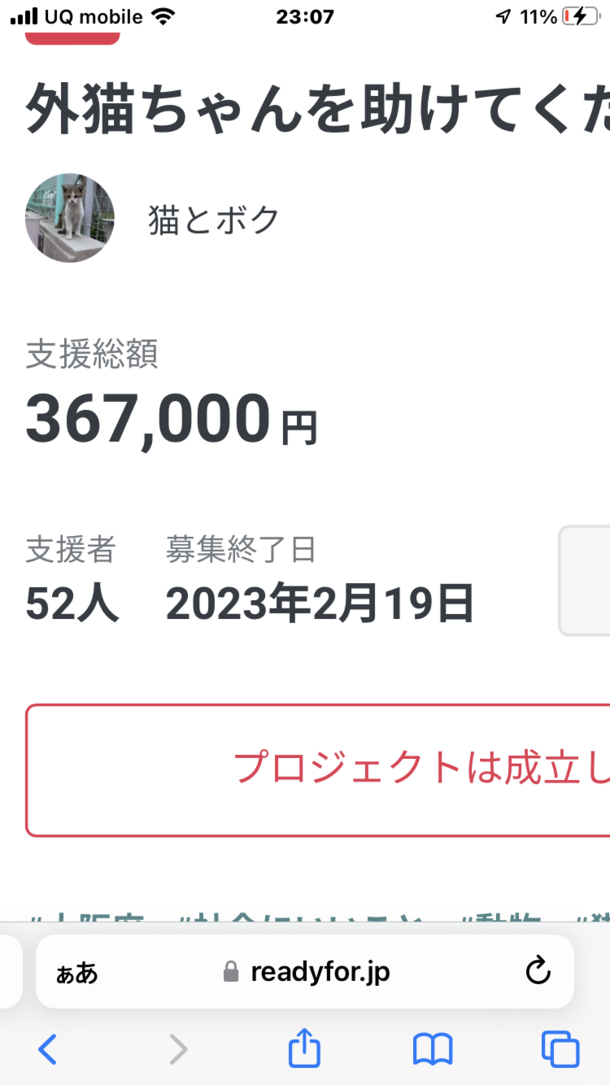The height and width of the screenshot is (1085, 610).
Task: Open the ぁあ text size menu
Action: click(77, 972)
